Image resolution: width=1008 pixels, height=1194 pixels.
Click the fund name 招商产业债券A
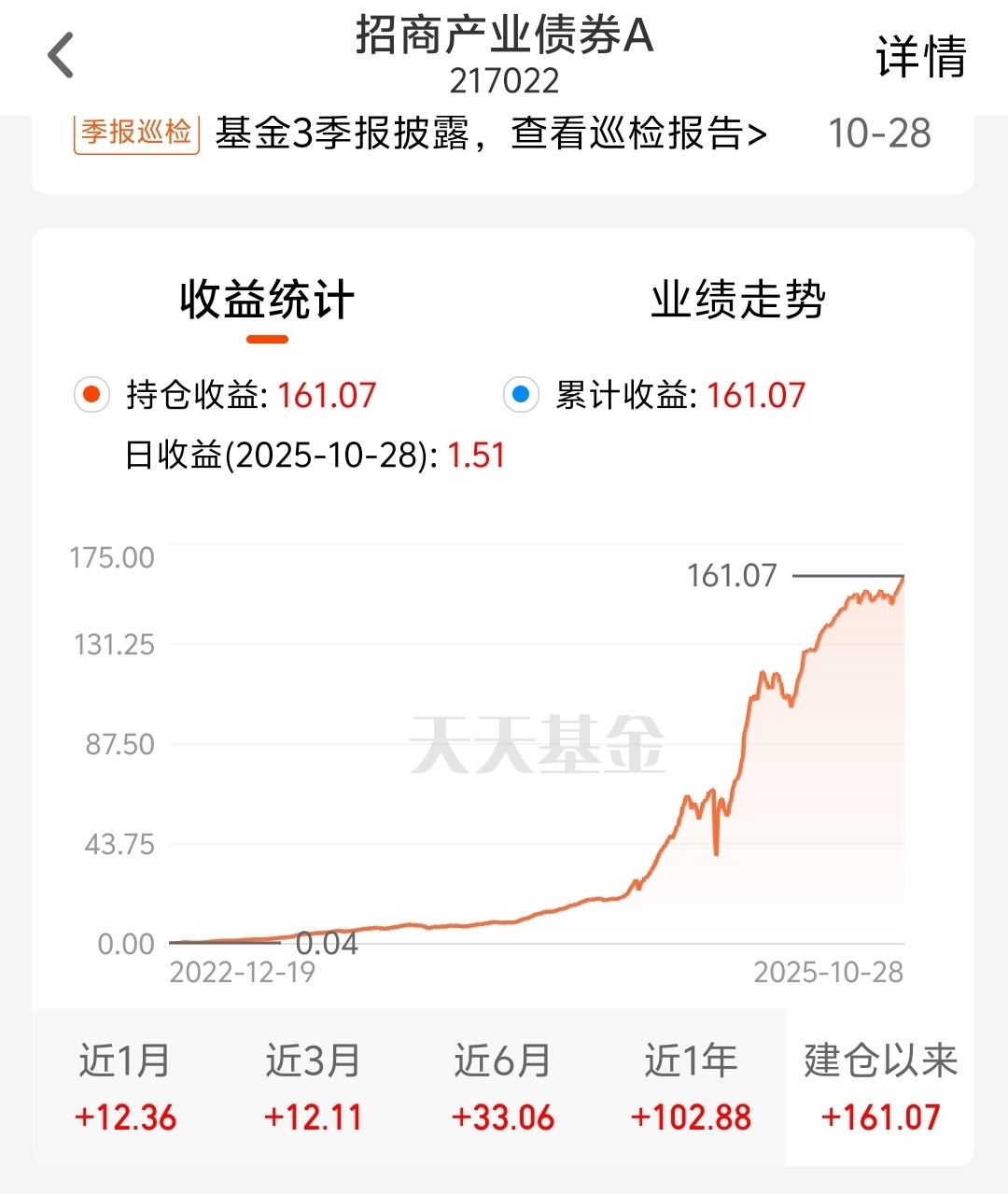[504, 39]
